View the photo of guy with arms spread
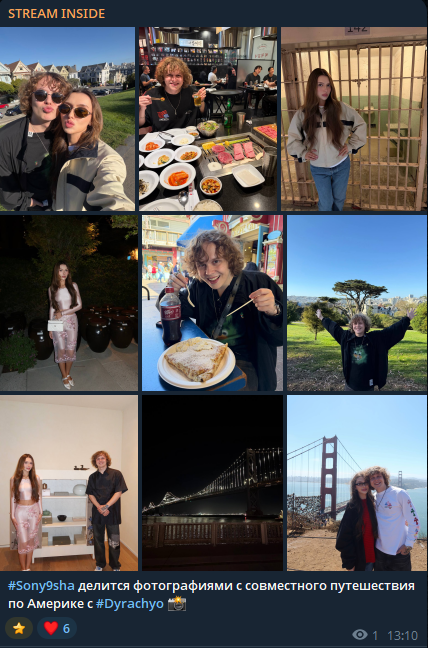Image resolution: width=428 pixels, height=648 pixels. point(357,303)
